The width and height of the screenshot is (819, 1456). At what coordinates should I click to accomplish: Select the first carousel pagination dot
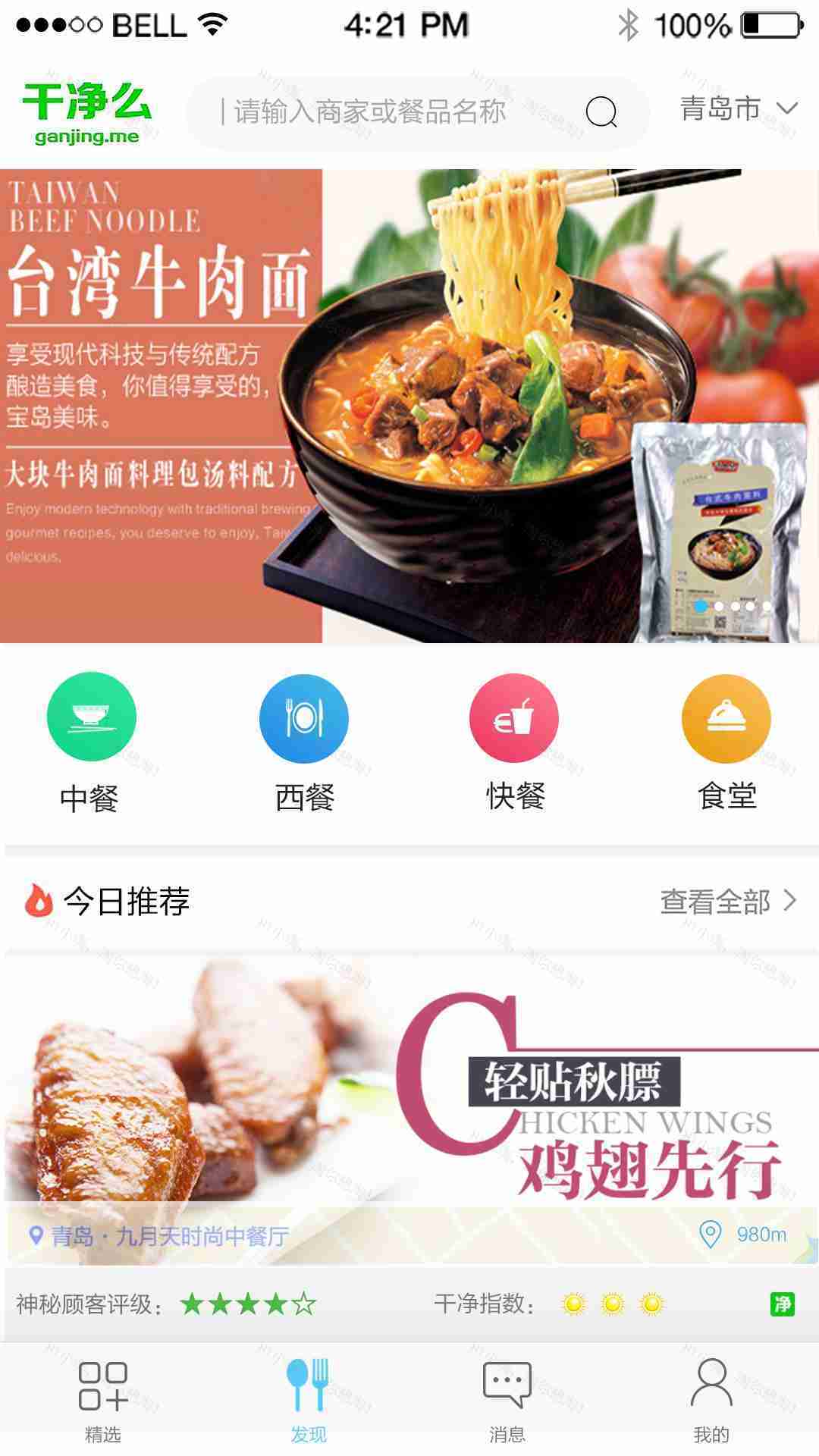click(701, 607)
